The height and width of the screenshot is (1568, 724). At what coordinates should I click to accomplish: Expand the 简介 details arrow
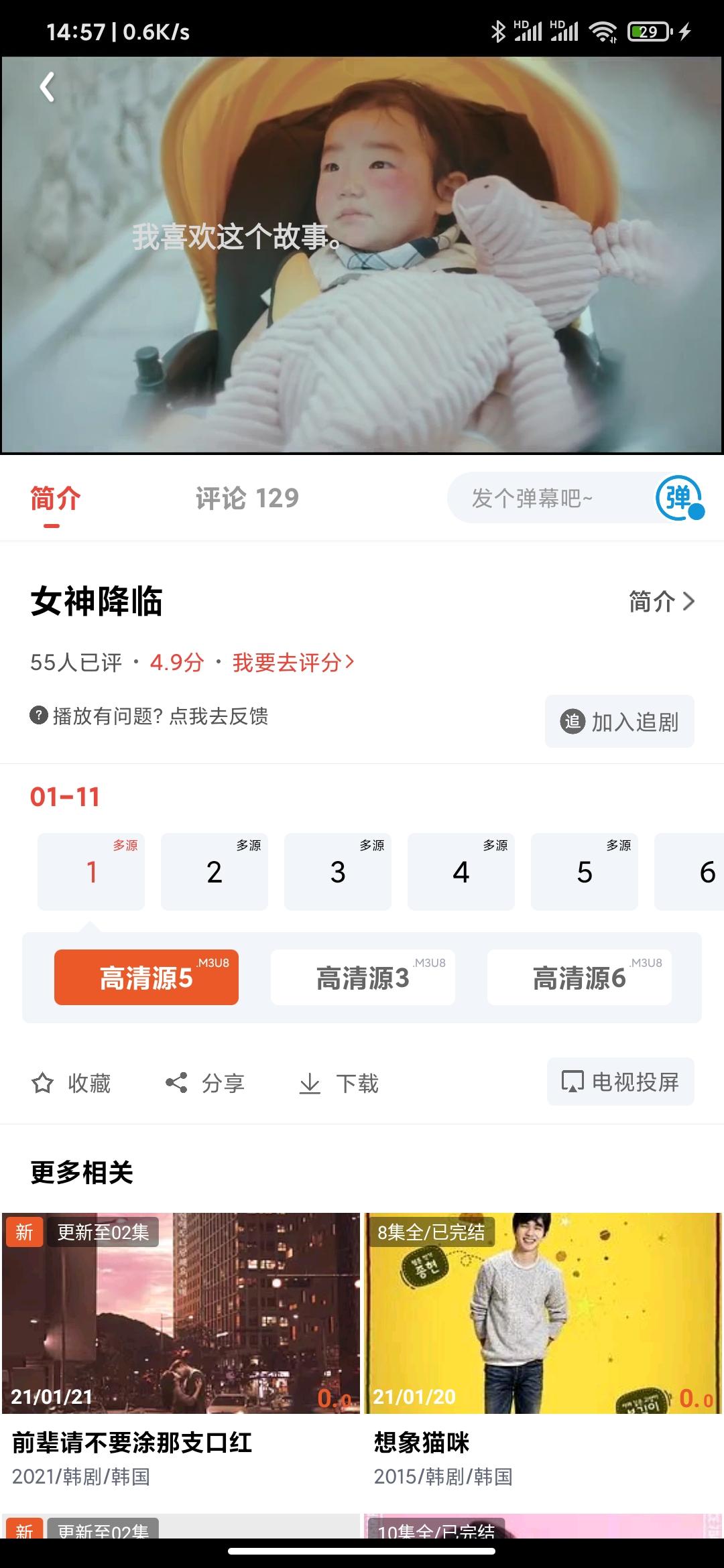(x=662, y=602)
